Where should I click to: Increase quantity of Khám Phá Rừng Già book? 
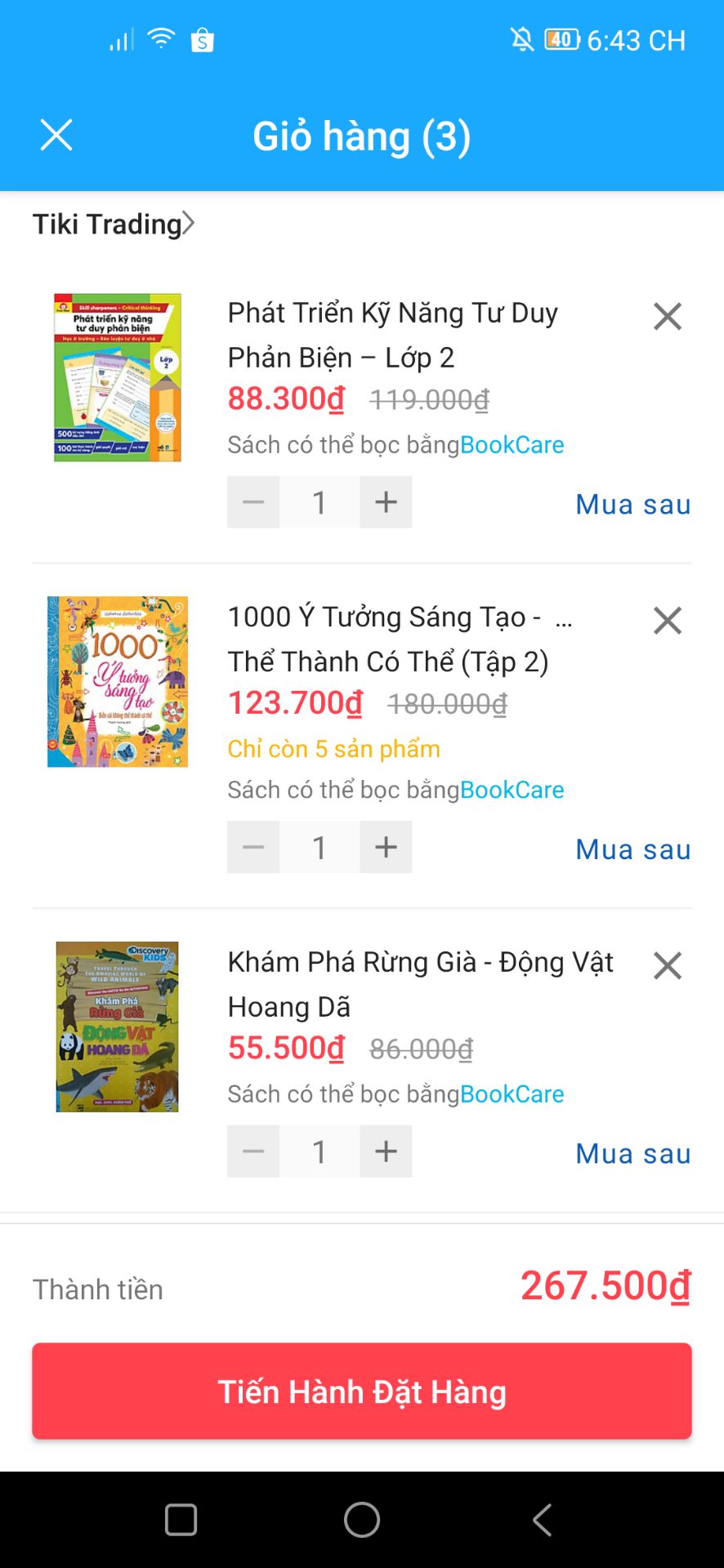(386, 1150)
